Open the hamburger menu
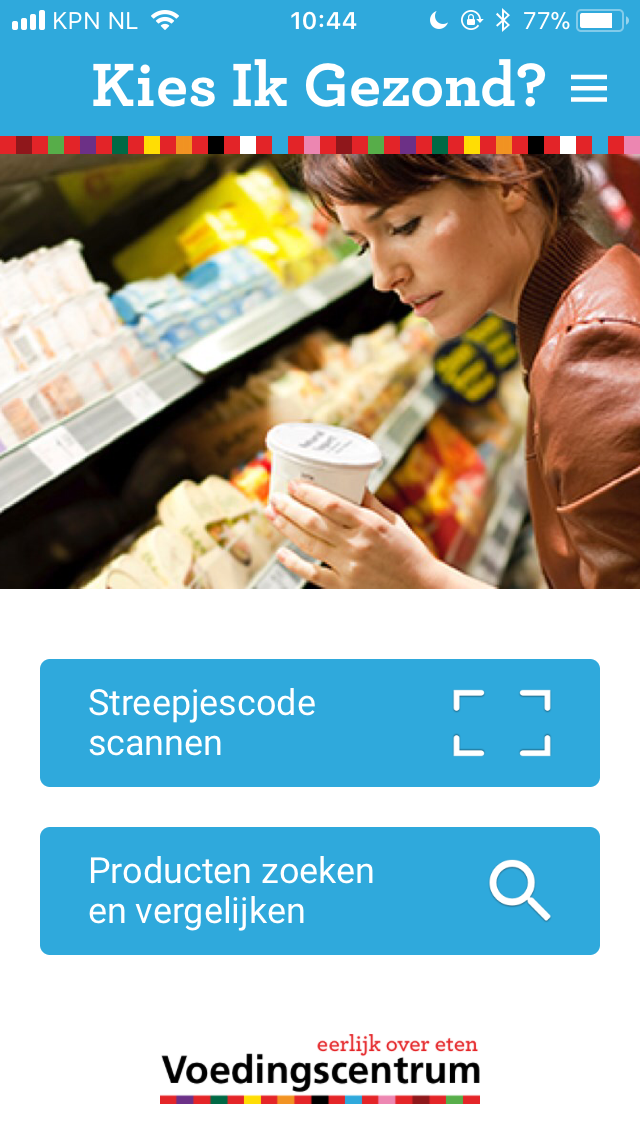The image size is (640, 1136). click(x=589, y=89)
